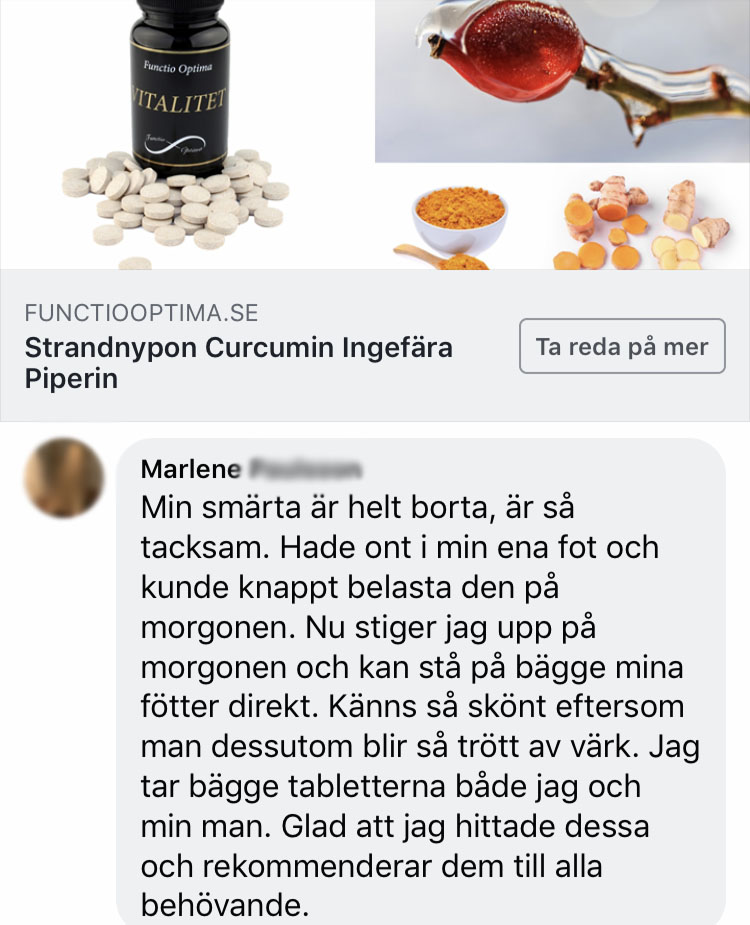Screen dimensions: 750x925
Task: Open Marlene's profile picture
Action: [64, 478]
